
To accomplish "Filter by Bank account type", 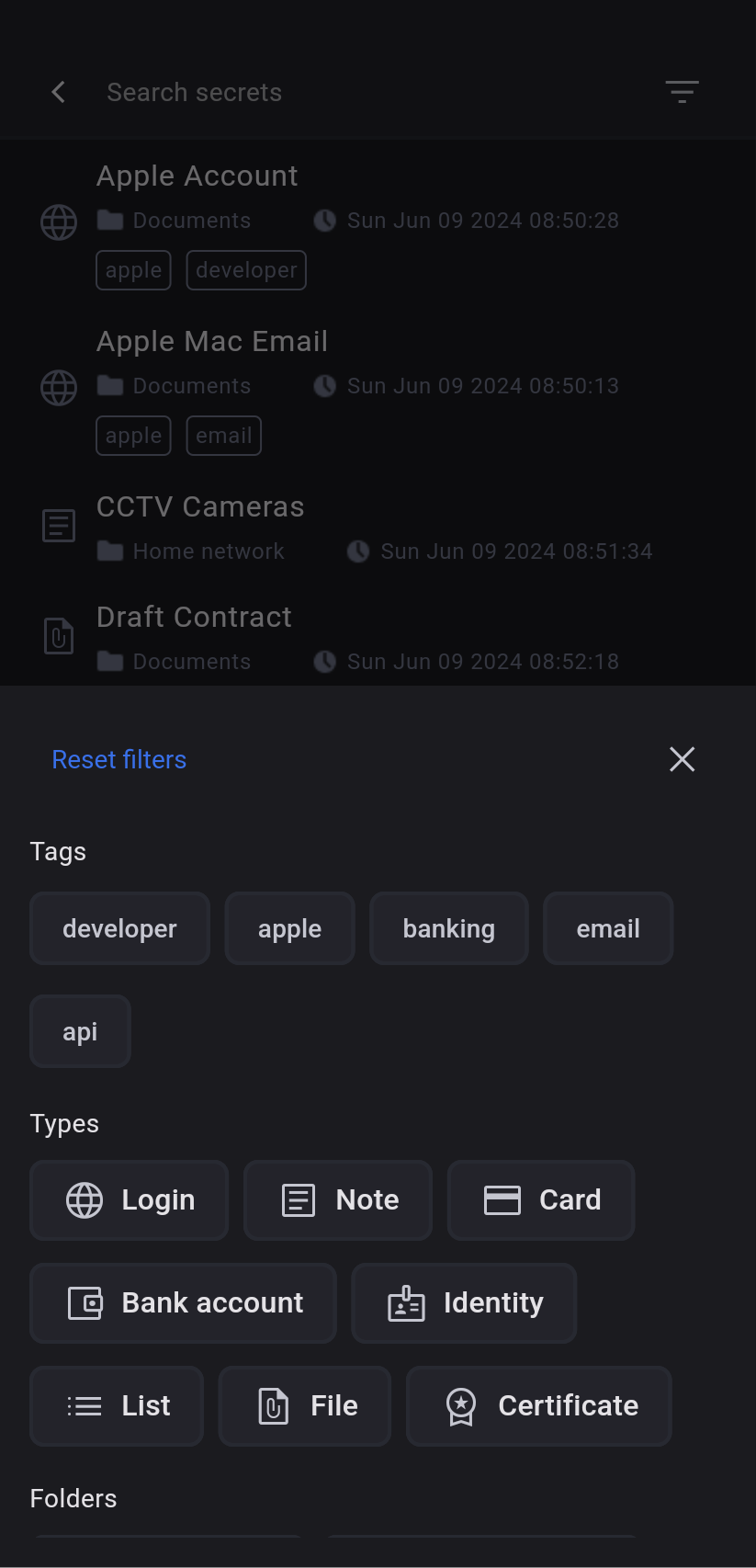I will tap(184, 1302).
